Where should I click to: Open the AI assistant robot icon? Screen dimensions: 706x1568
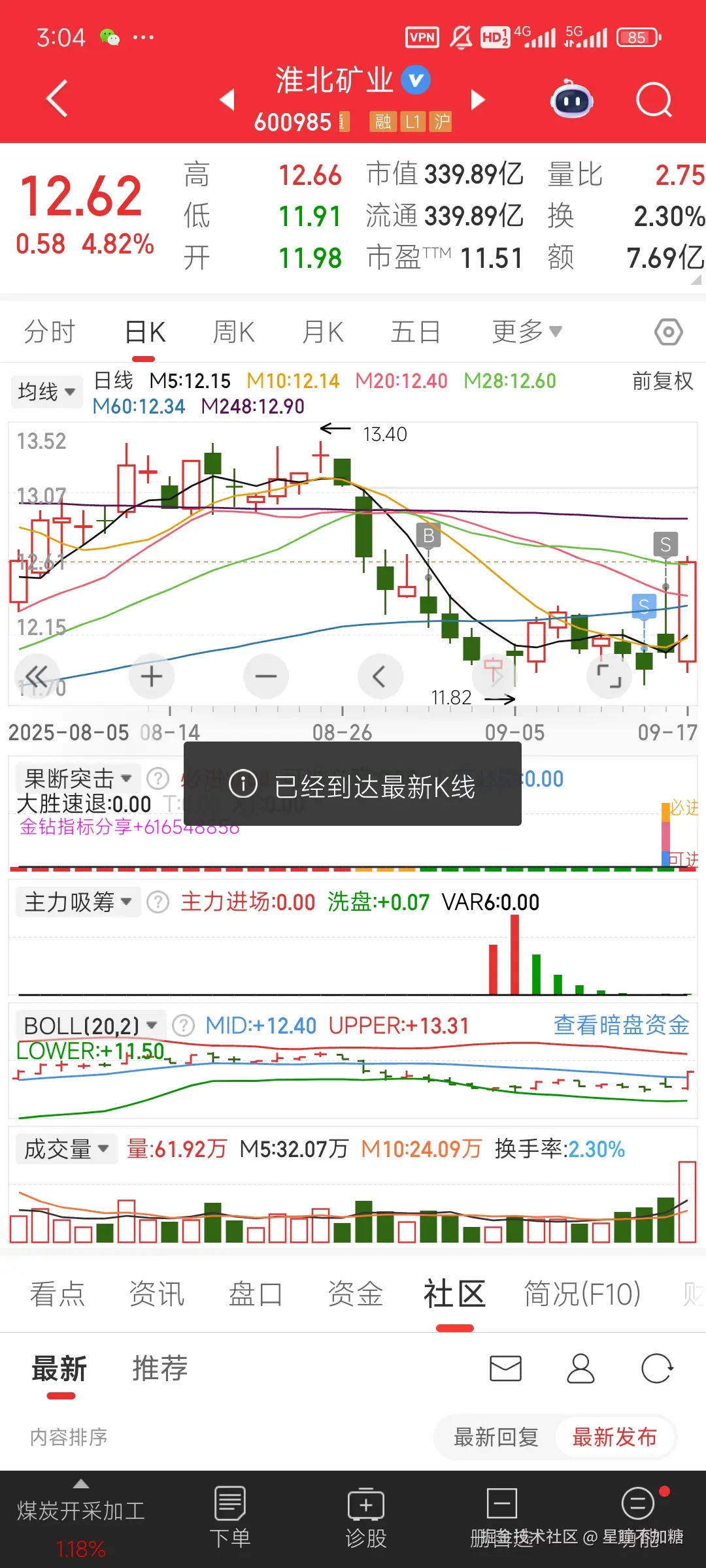[571, 99]
